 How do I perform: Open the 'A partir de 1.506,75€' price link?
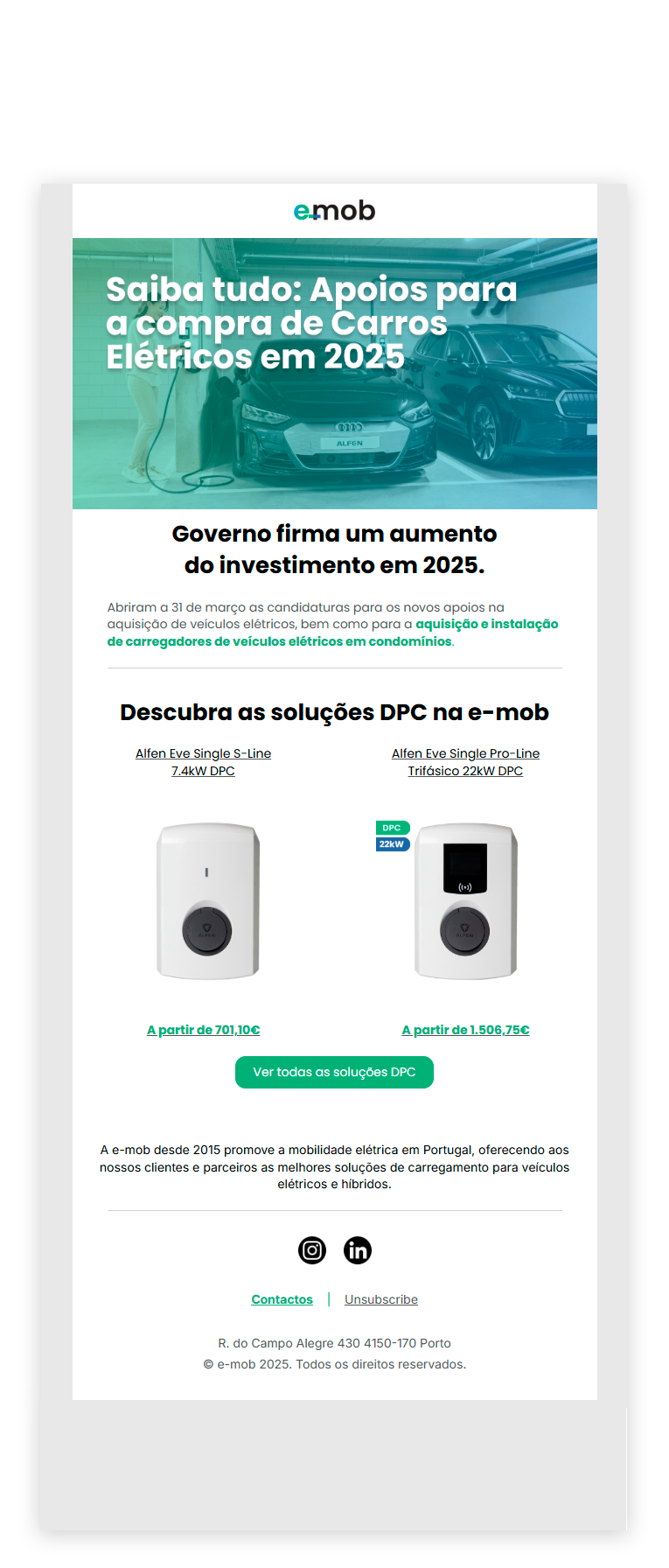[x=465, y=1030]
